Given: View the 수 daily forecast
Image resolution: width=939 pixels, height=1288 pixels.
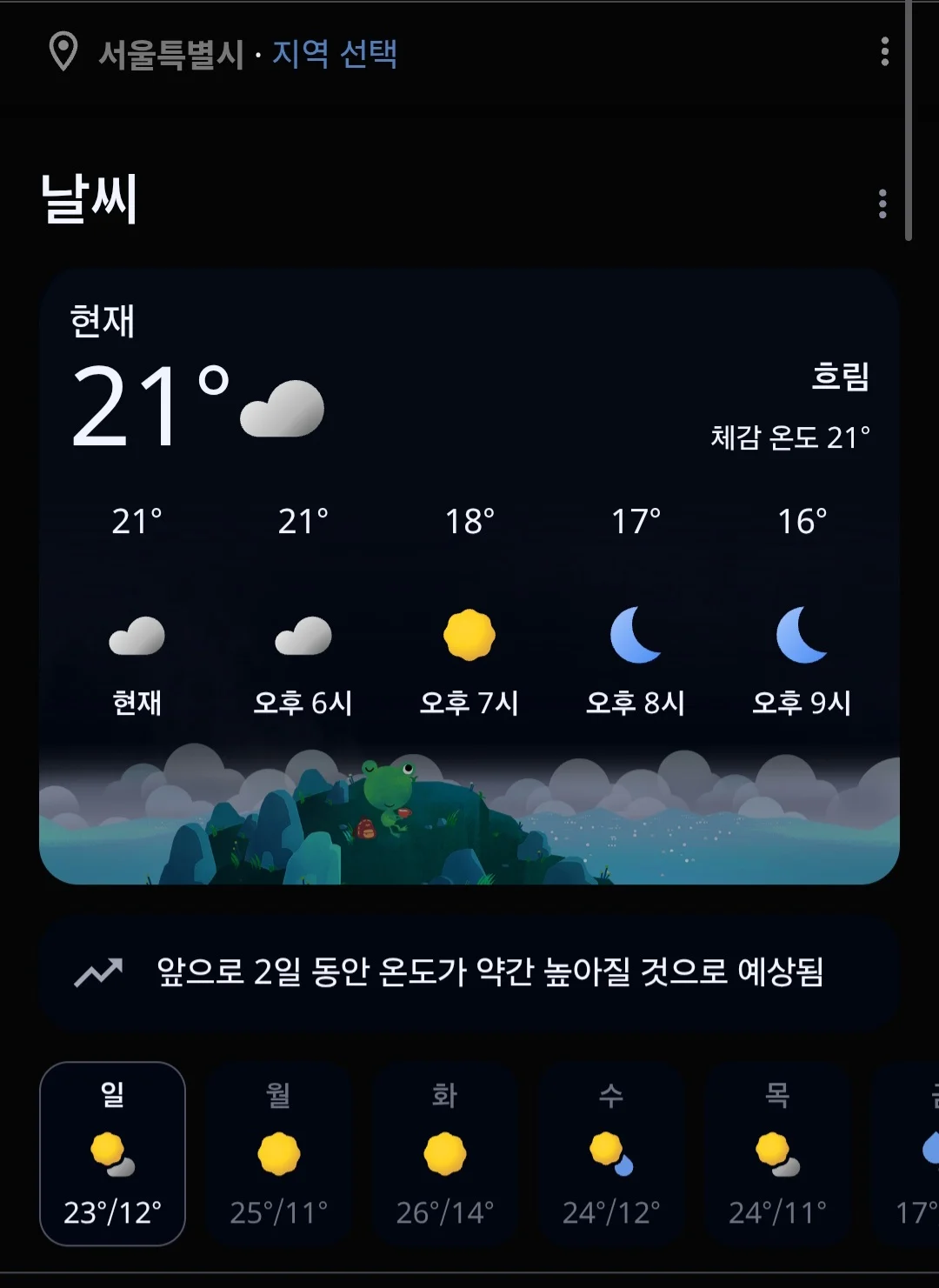Looking at the screenshot, I should 611,1153.
